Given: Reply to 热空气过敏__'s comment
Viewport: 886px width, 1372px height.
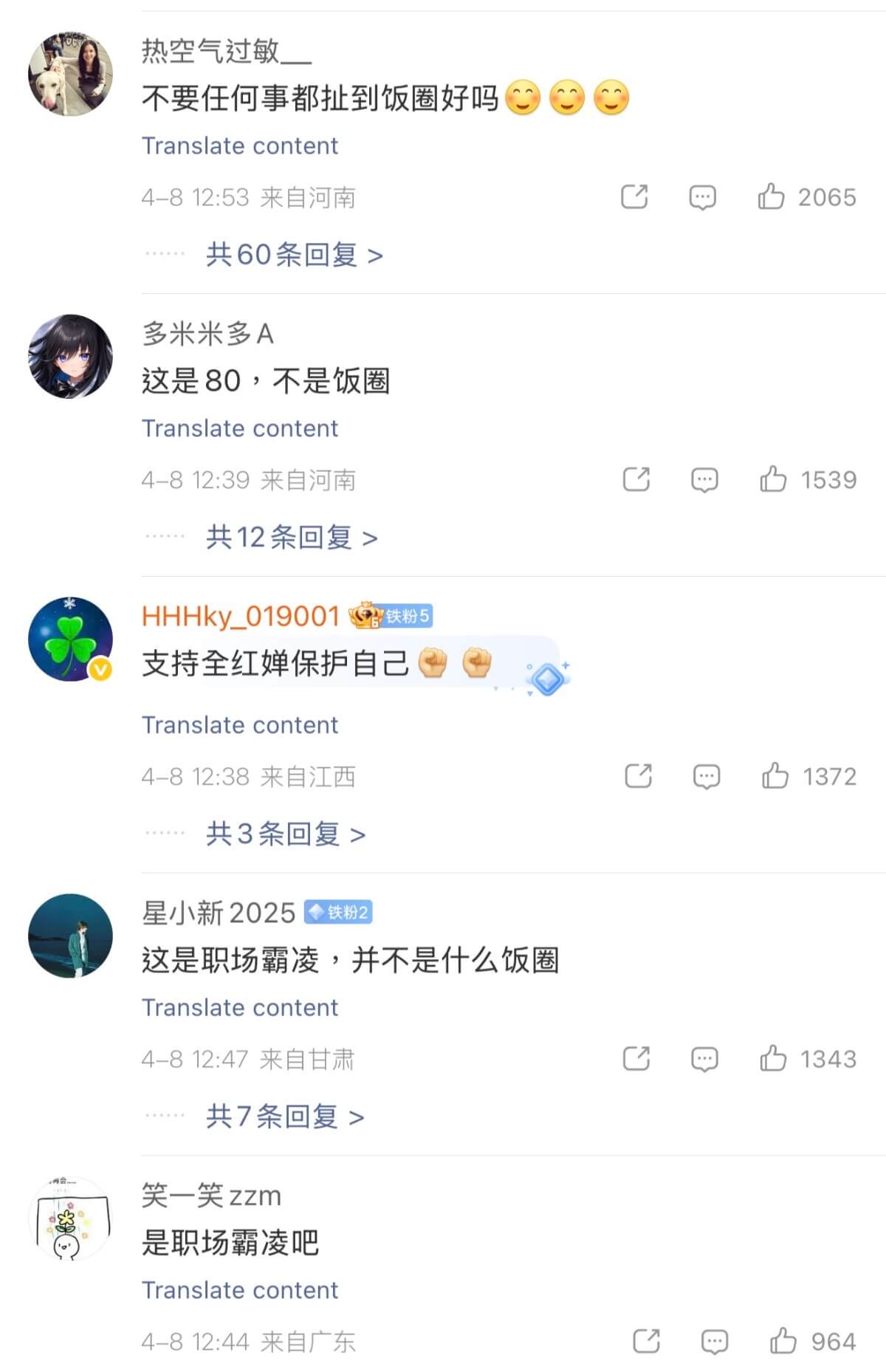Looking at the screenshot, I should click(702, 197).
